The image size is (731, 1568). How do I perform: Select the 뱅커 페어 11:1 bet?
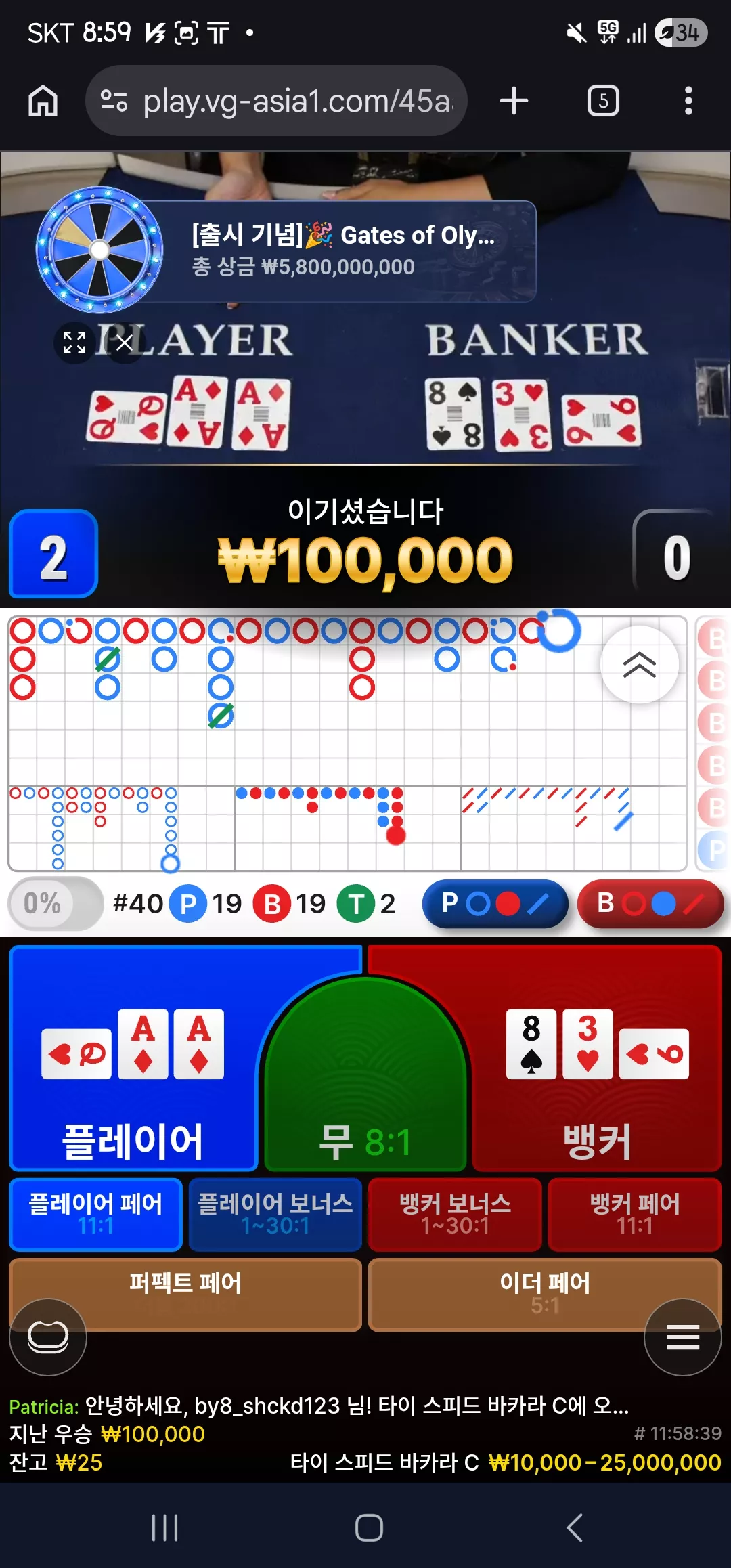tap(635, 1215)
